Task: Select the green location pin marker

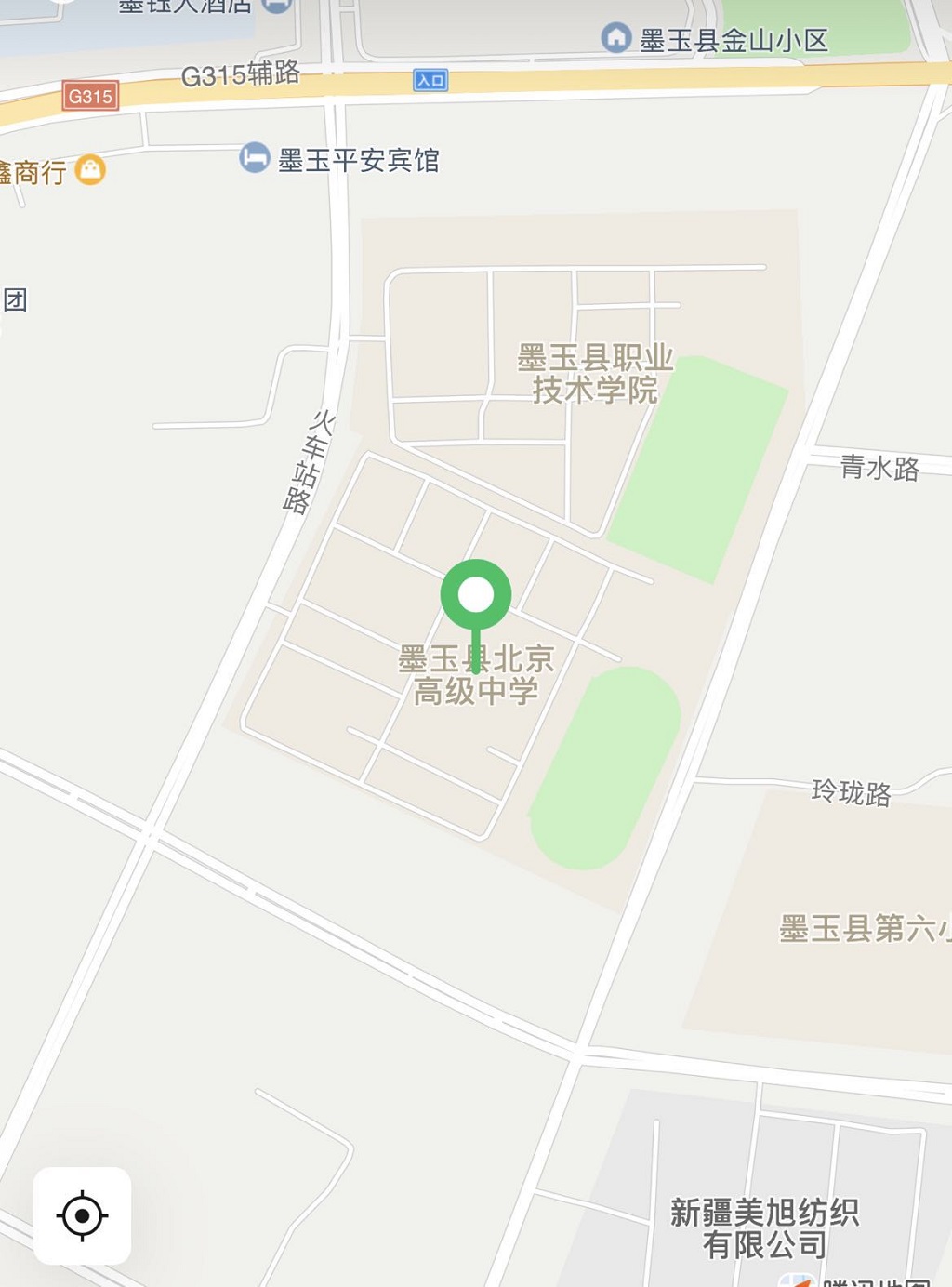Action: (476, 595)
